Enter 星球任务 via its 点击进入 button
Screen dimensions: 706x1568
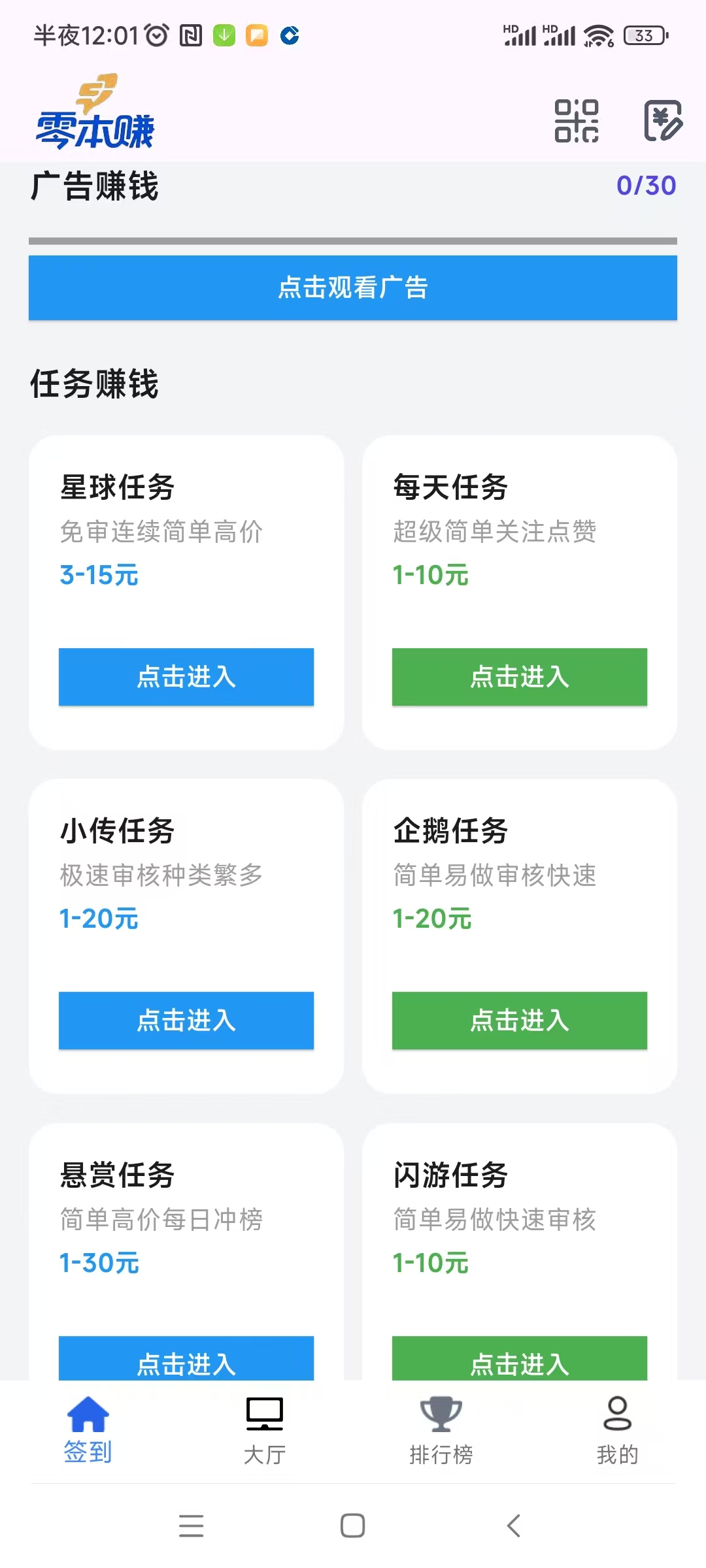pos(186,678)
